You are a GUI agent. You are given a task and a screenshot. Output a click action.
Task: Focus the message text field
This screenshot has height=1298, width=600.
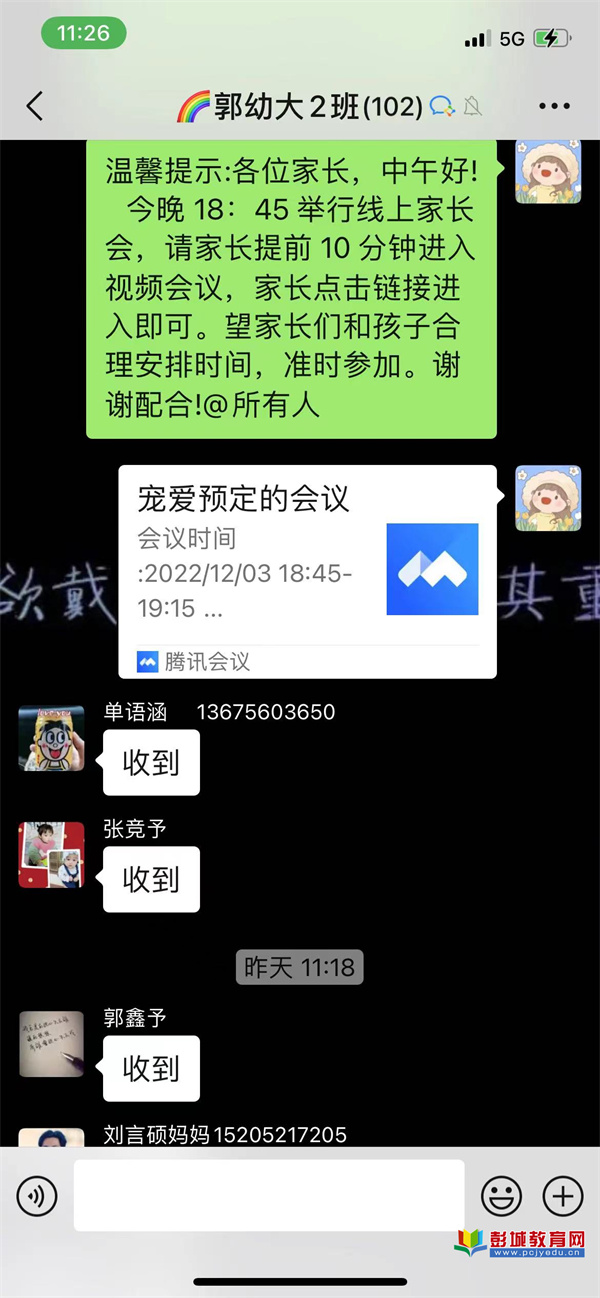(268, 1195)
